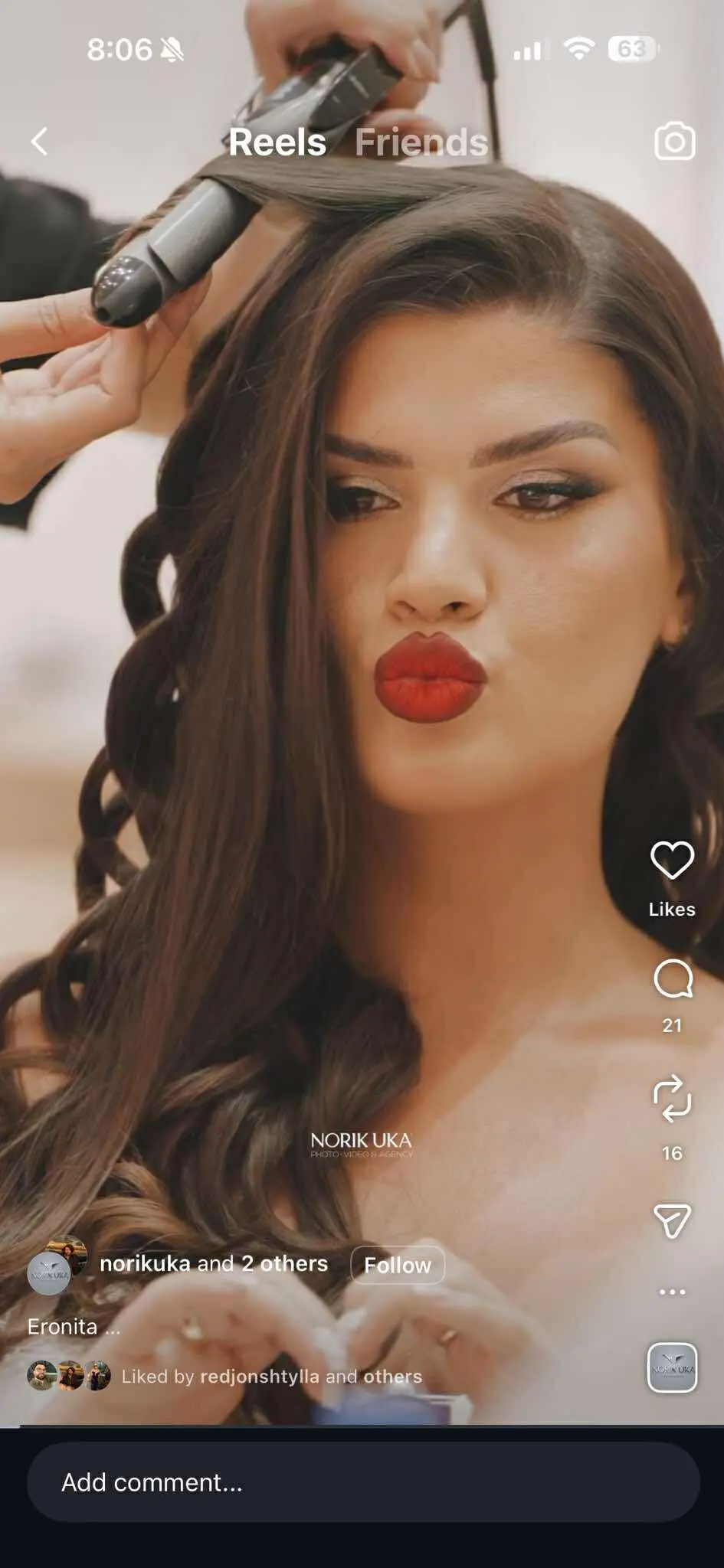
Task: Tap the Add comment field
Action: (363, 1482)
